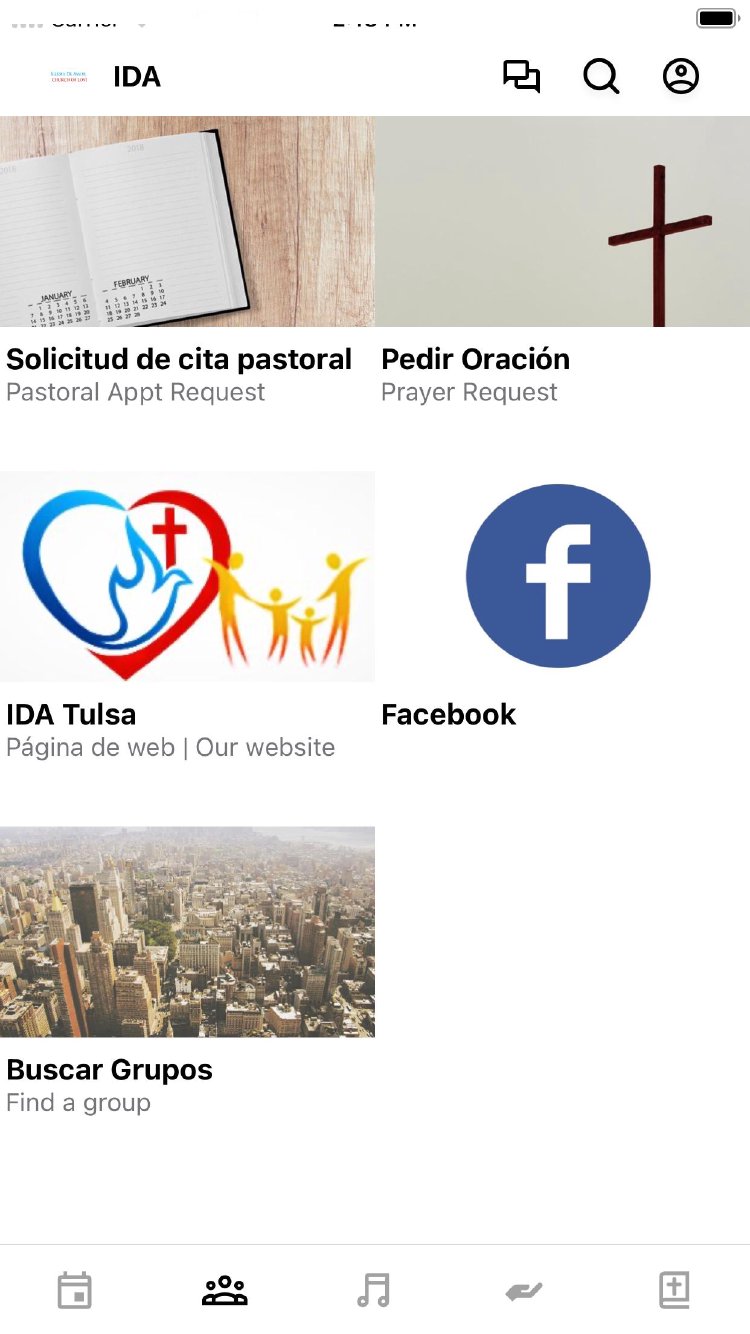Go to the giving hand tab
Image resolution: width=750 pixels, height=1334 pixels.
pyautogui.click(x=524, y=1291)
